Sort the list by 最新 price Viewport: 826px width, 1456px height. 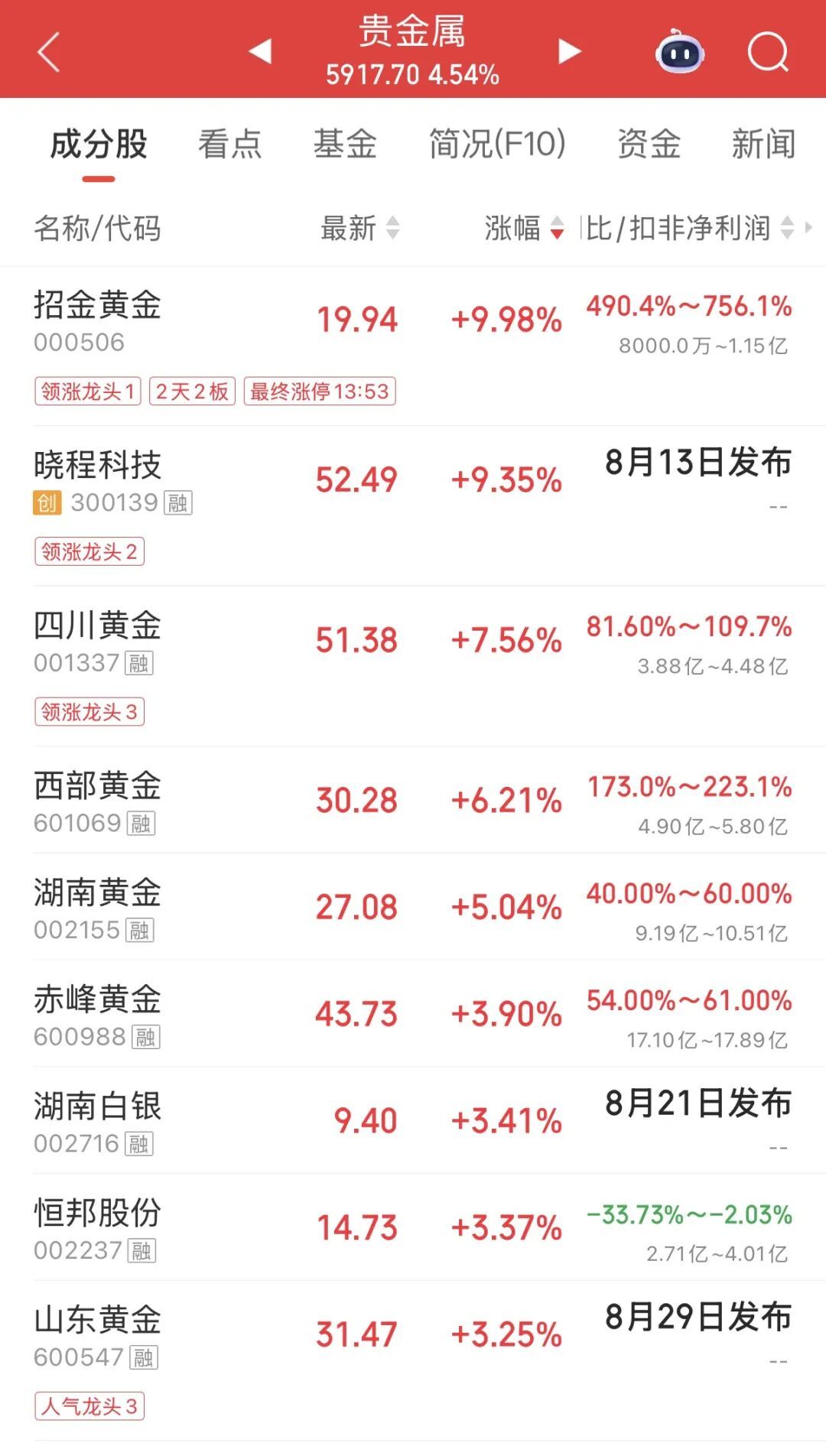pos(359,228)
